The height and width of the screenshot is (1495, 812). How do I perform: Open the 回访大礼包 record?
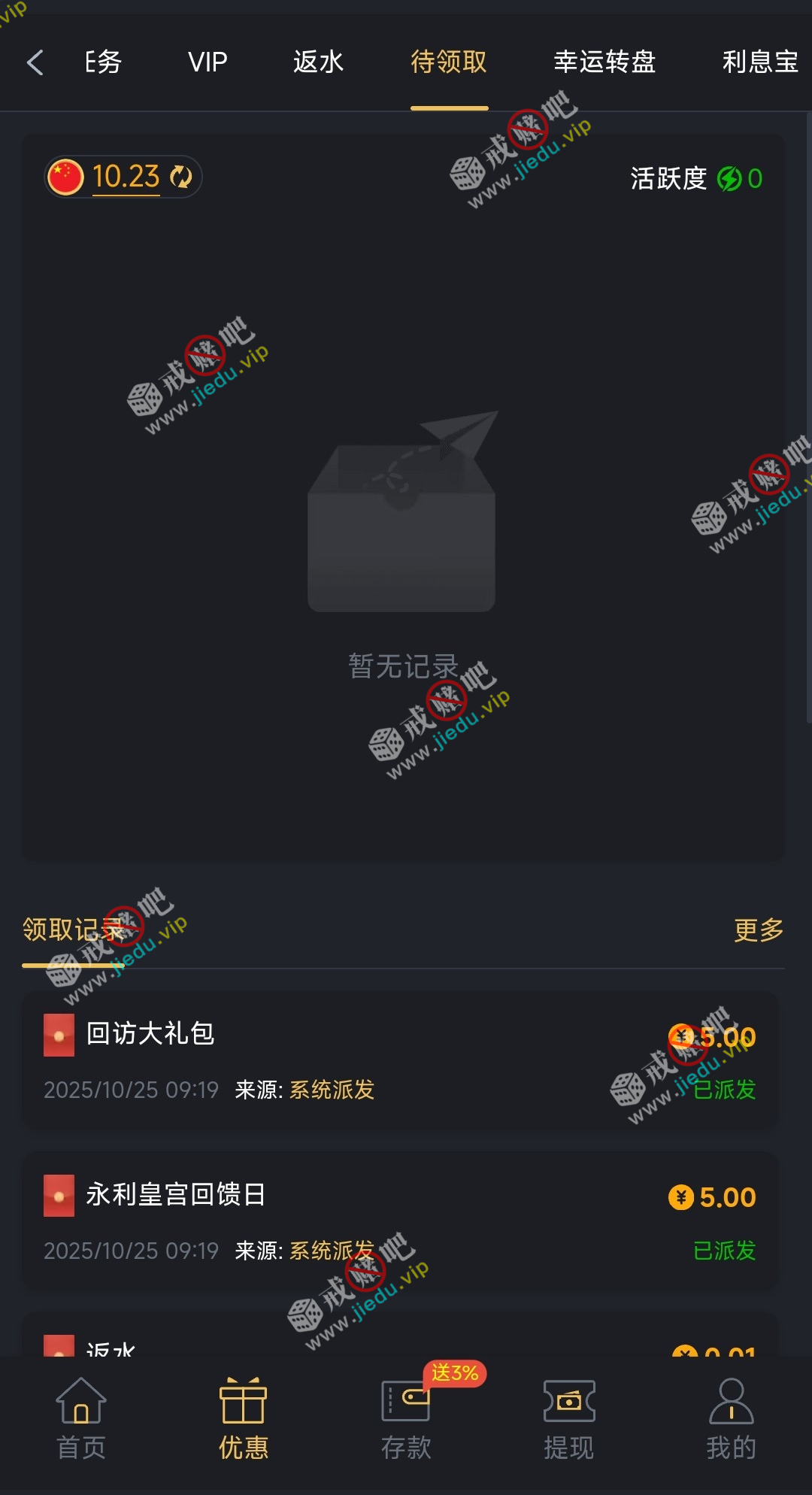point(400,1059)
